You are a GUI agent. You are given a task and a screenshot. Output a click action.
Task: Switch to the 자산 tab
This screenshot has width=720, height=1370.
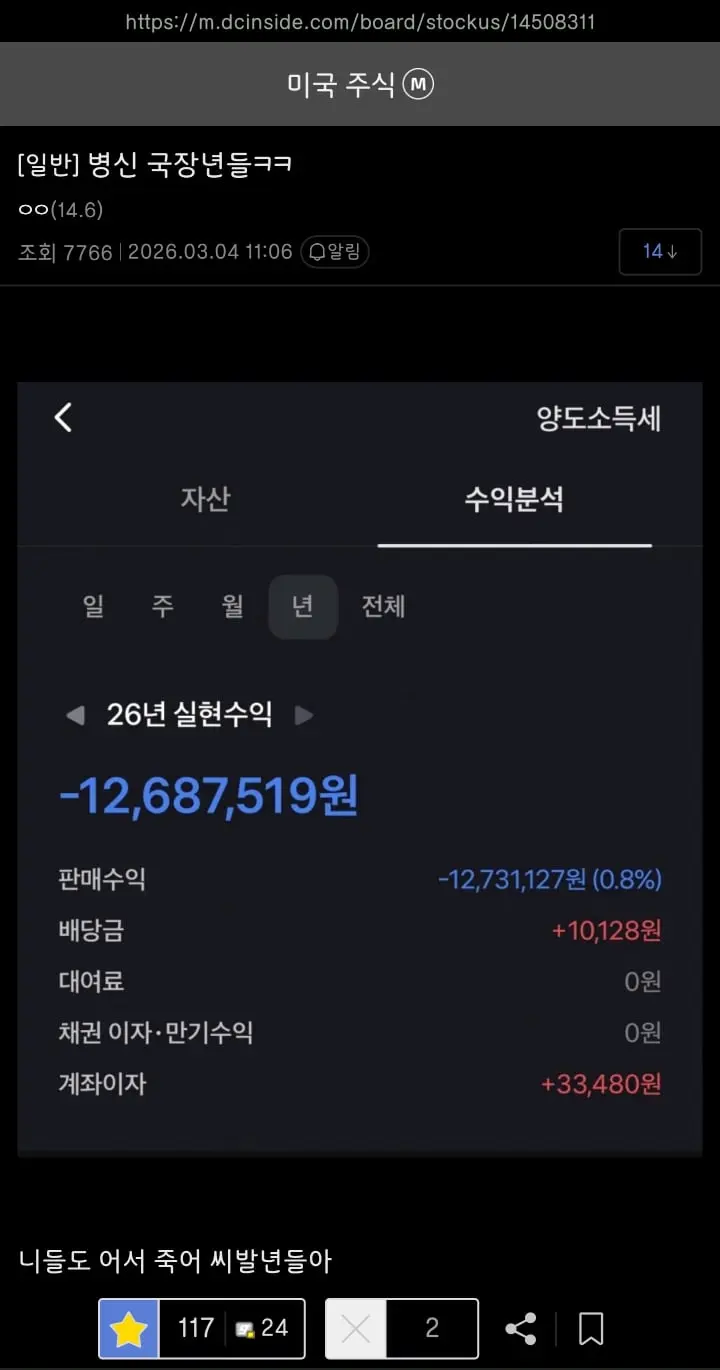(206, 500)
